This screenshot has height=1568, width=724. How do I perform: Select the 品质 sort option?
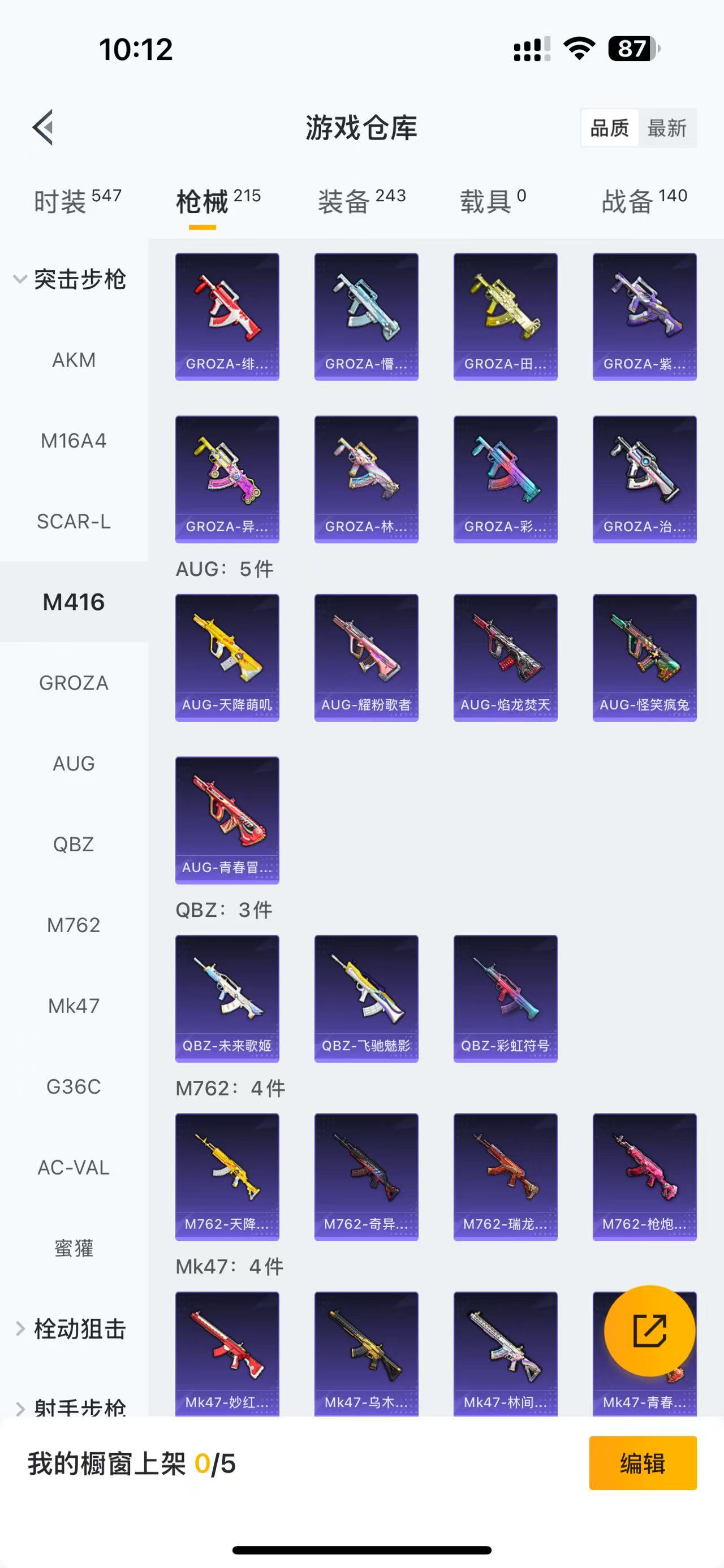pos(610,128)
